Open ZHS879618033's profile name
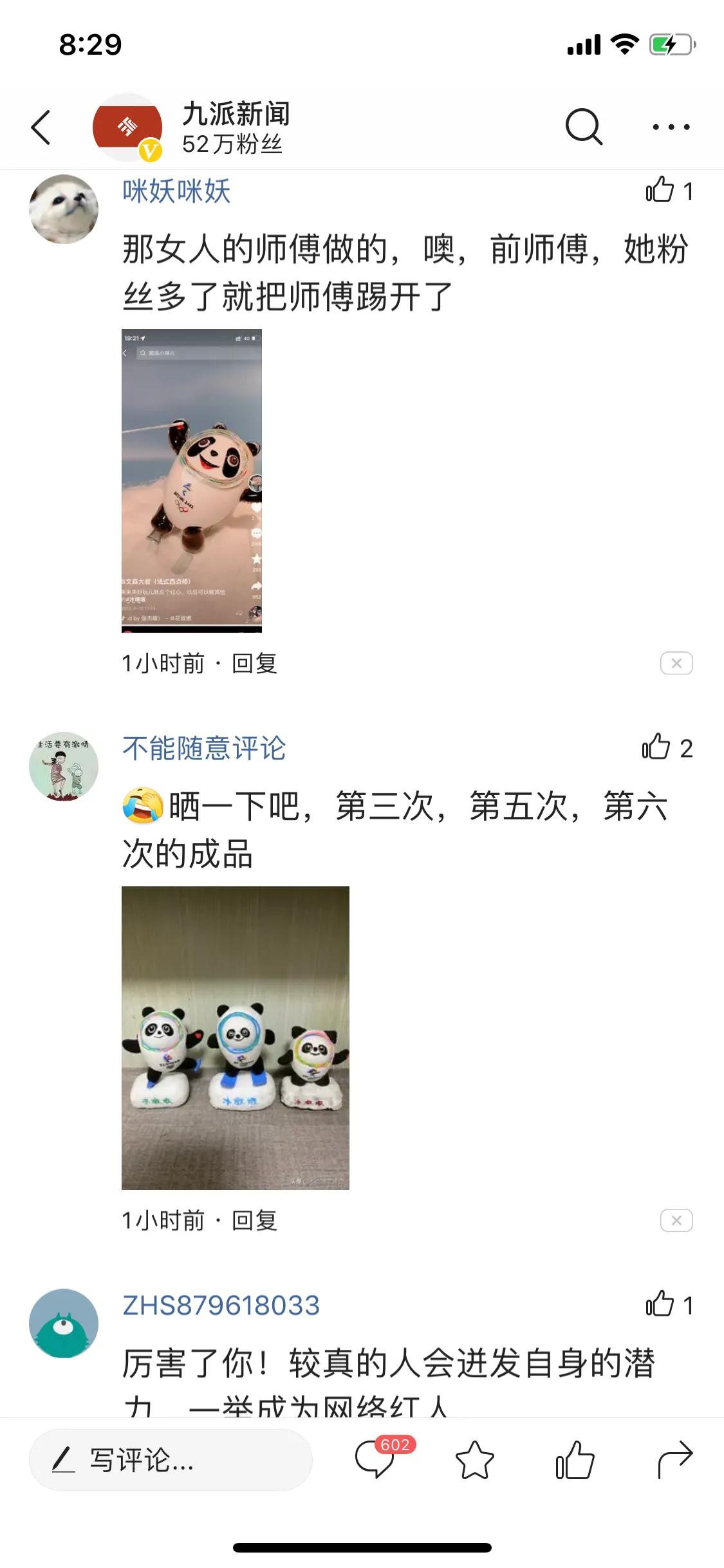This screenshot has width=724, height=1568. click(x=221, y=1305)
